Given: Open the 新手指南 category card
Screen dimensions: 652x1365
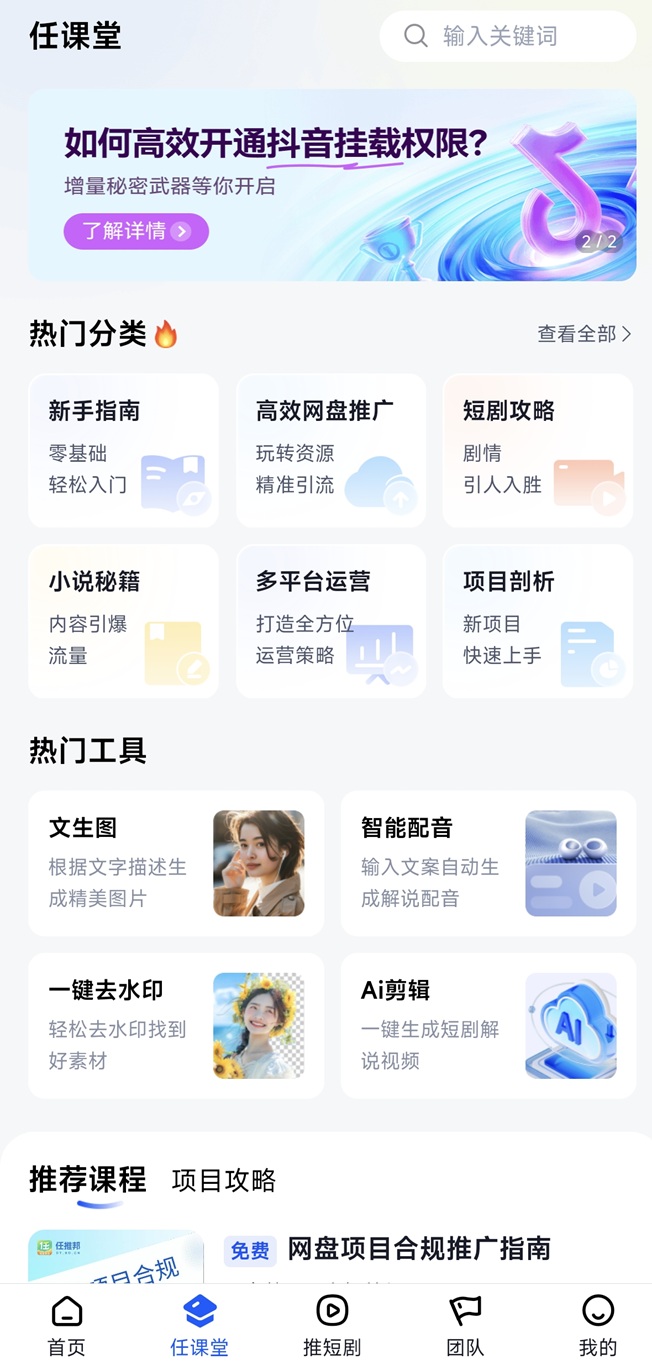Looking at the screenshot, I should pyautogui.click(x=123, y=450).
